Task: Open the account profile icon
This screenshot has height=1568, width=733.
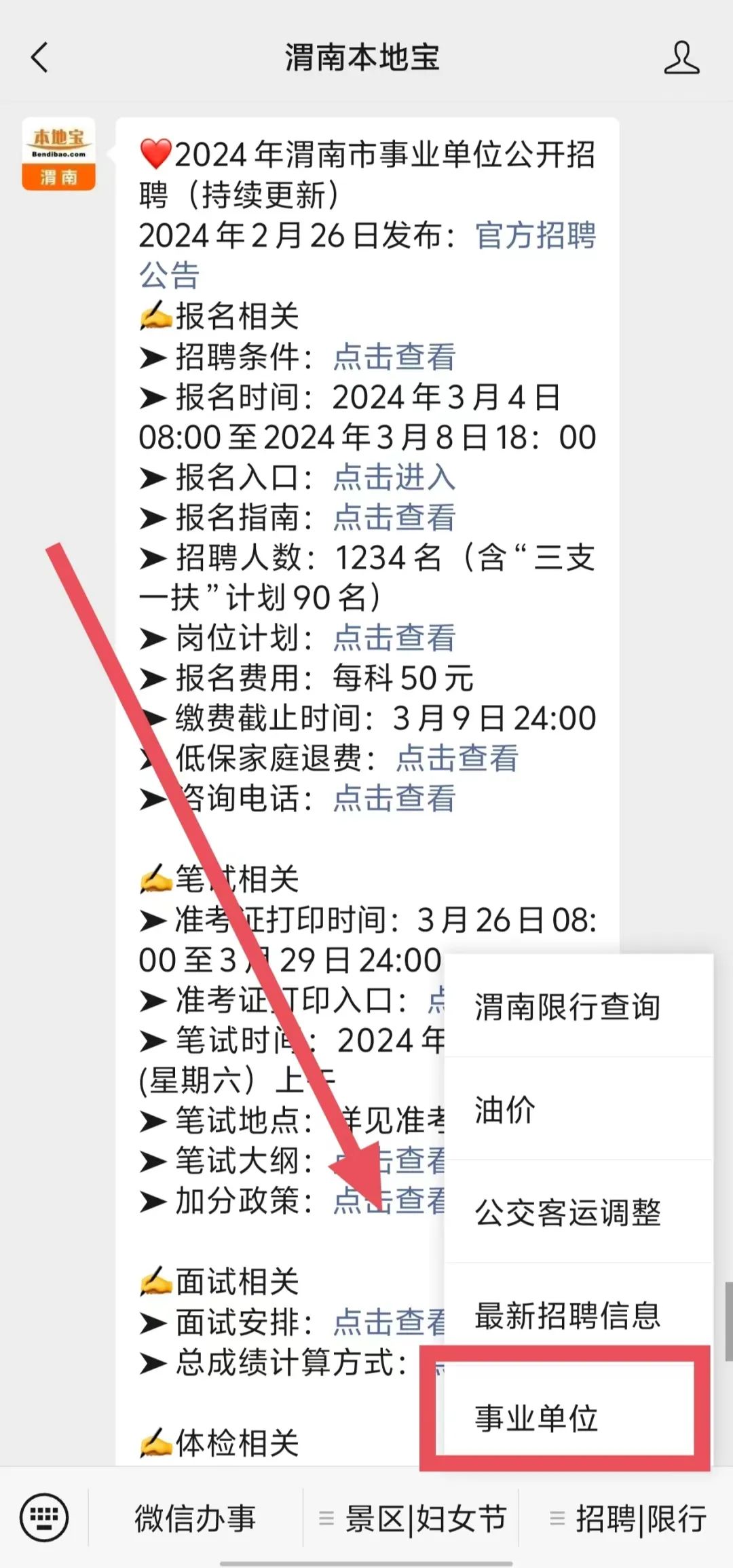Action: pos(681,57)
